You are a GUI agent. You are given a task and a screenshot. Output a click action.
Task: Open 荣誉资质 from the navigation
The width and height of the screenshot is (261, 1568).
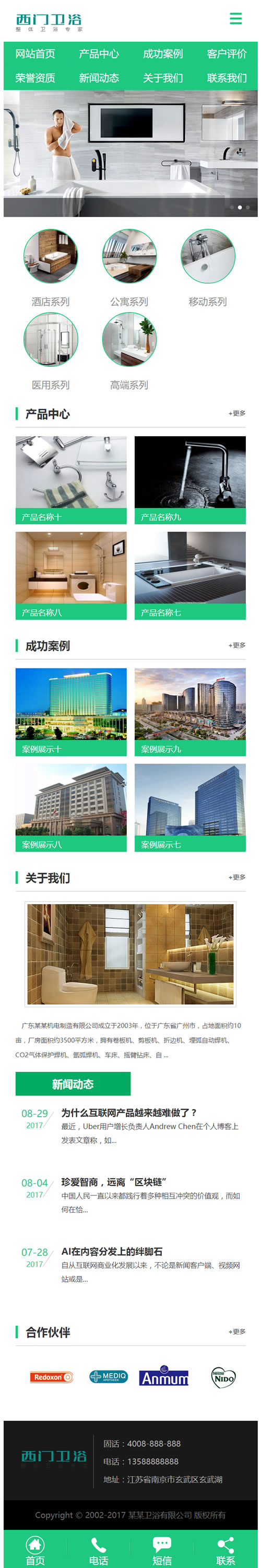tap(35, 78)
